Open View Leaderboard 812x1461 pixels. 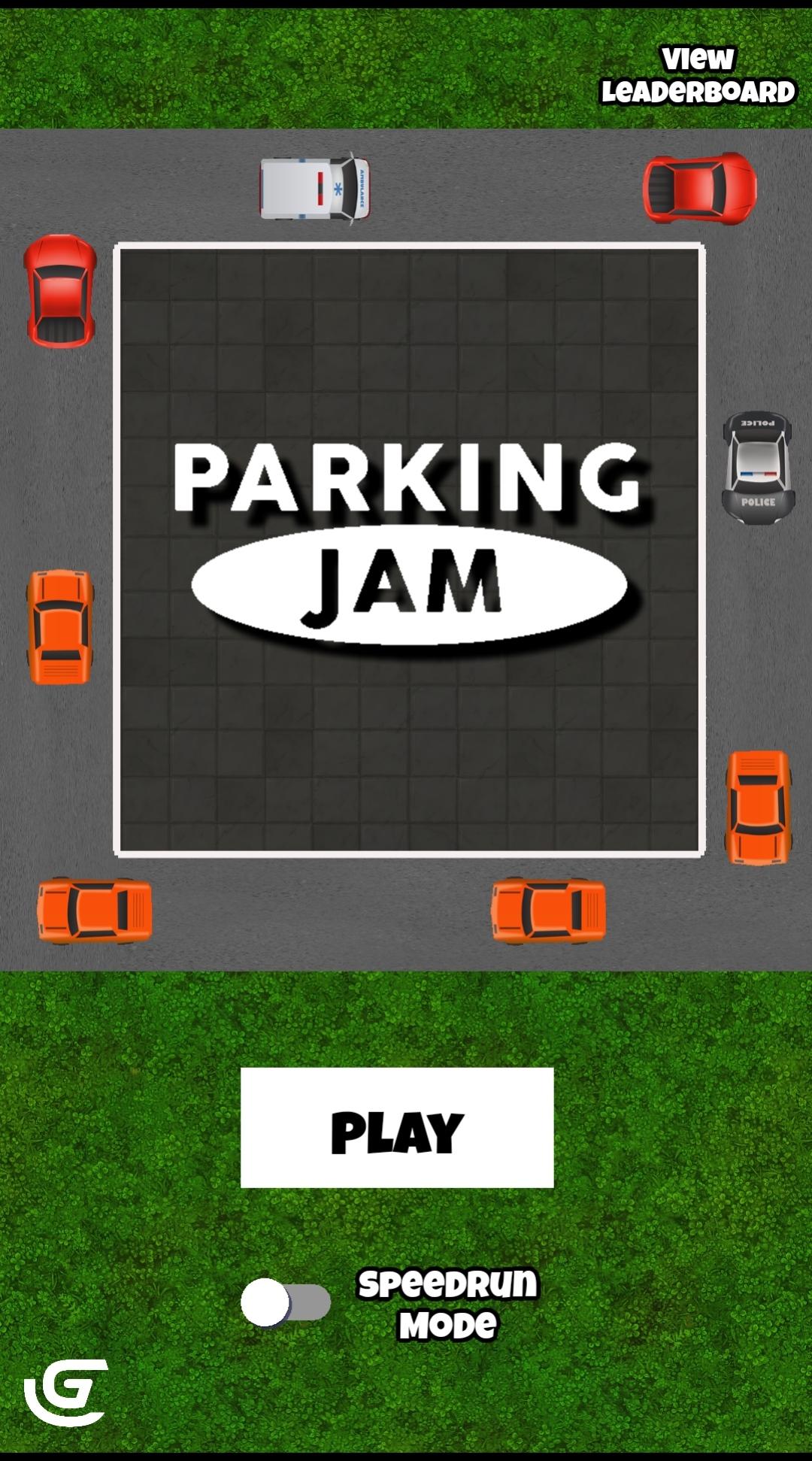coord(698,75)
